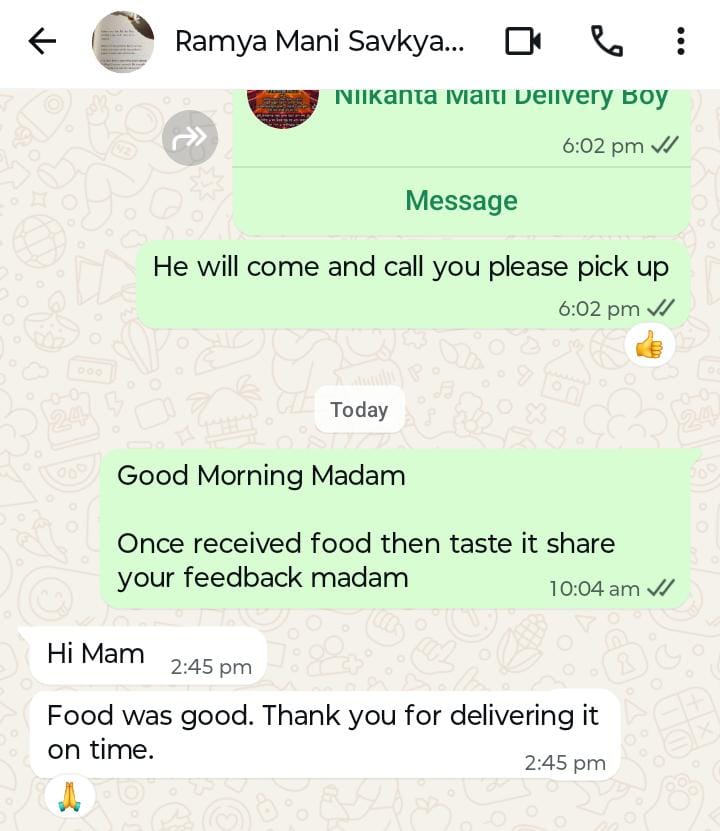
Task: Start a voice call with Ramya
Action: point(606,41)
